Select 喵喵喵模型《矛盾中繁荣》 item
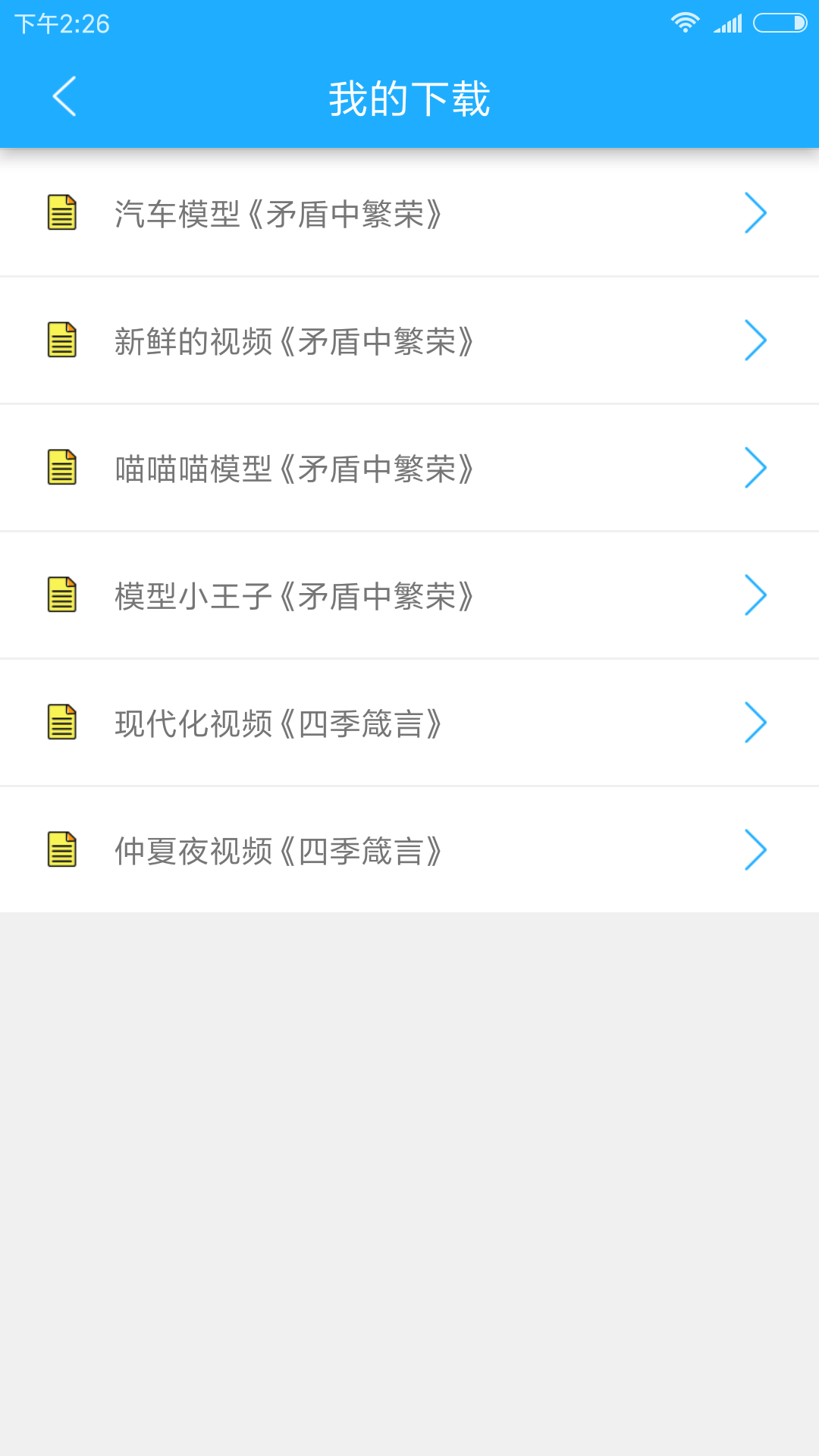This screenshot has height=1456, width=819. 409,468
